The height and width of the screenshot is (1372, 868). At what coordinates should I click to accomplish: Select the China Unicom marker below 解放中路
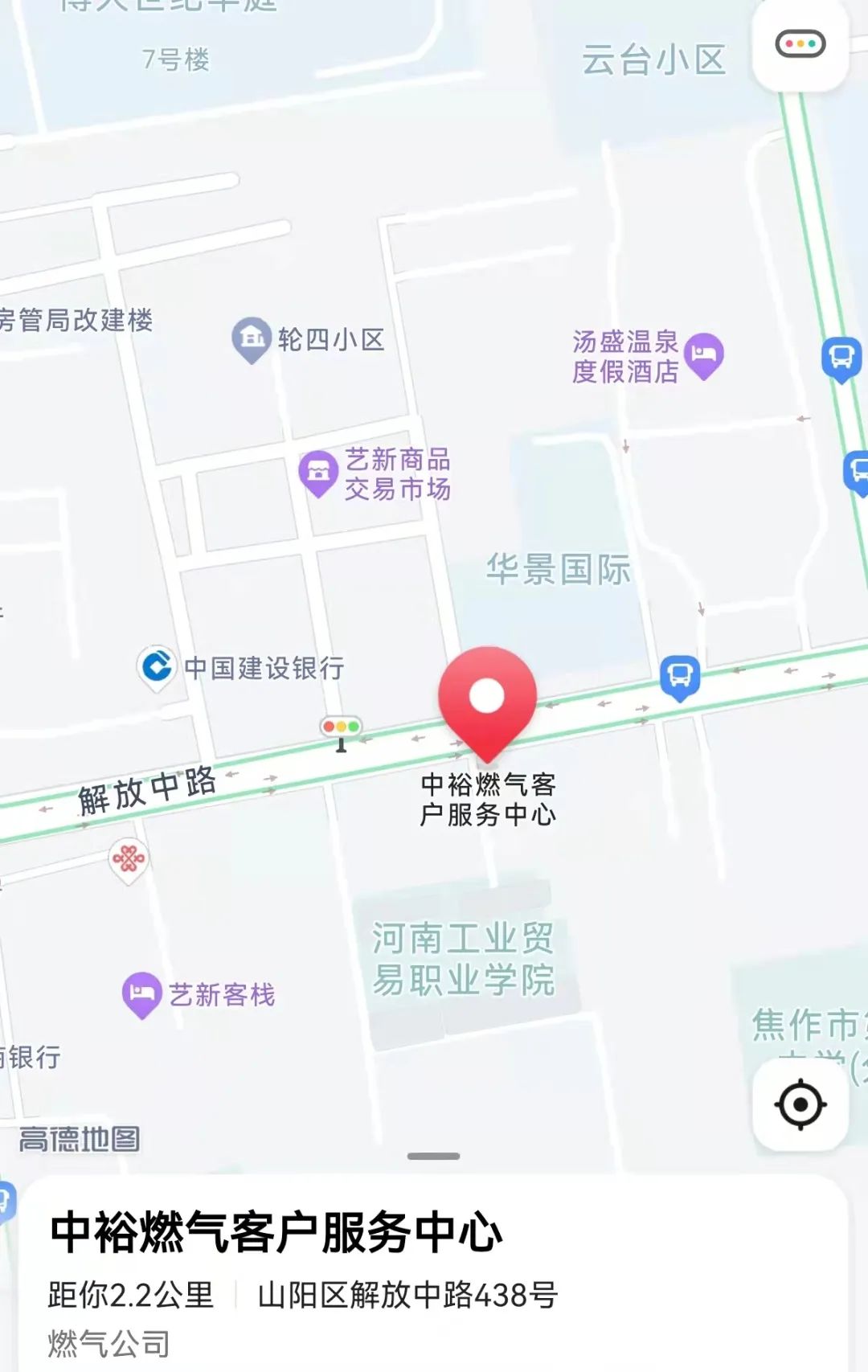(x=129, y=860)
